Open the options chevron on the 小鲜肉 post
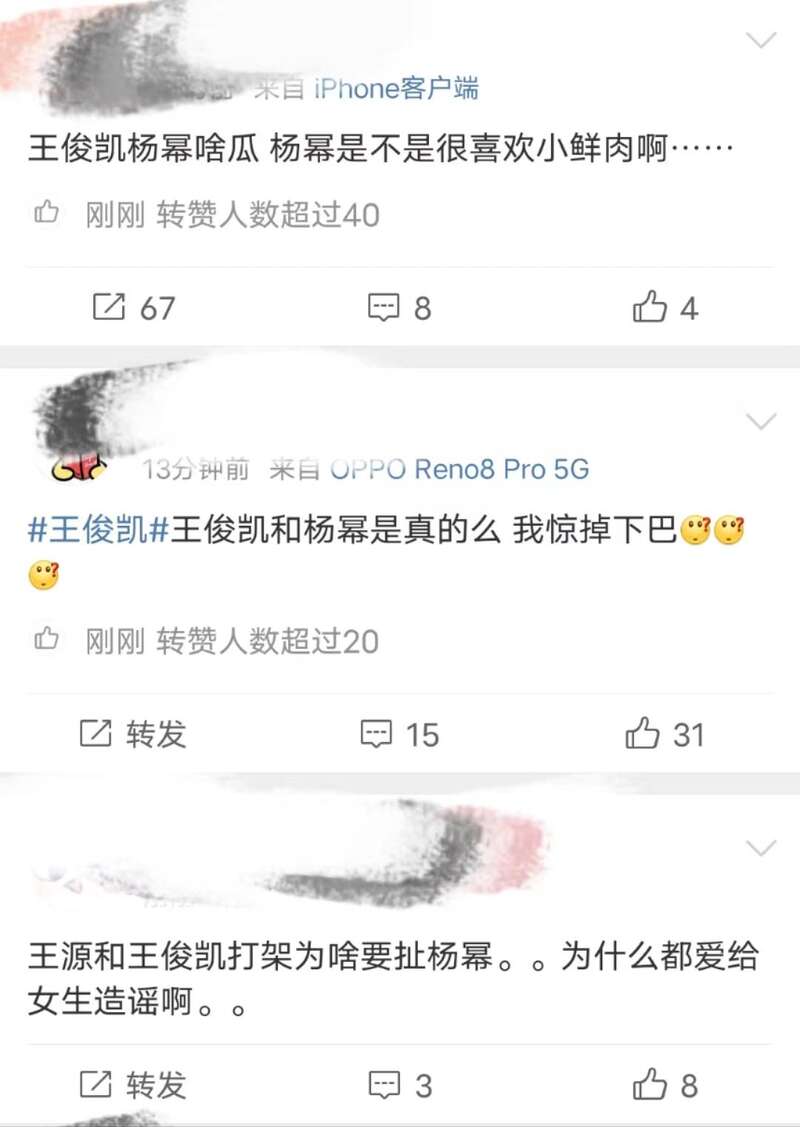 (x=762, y=41)
